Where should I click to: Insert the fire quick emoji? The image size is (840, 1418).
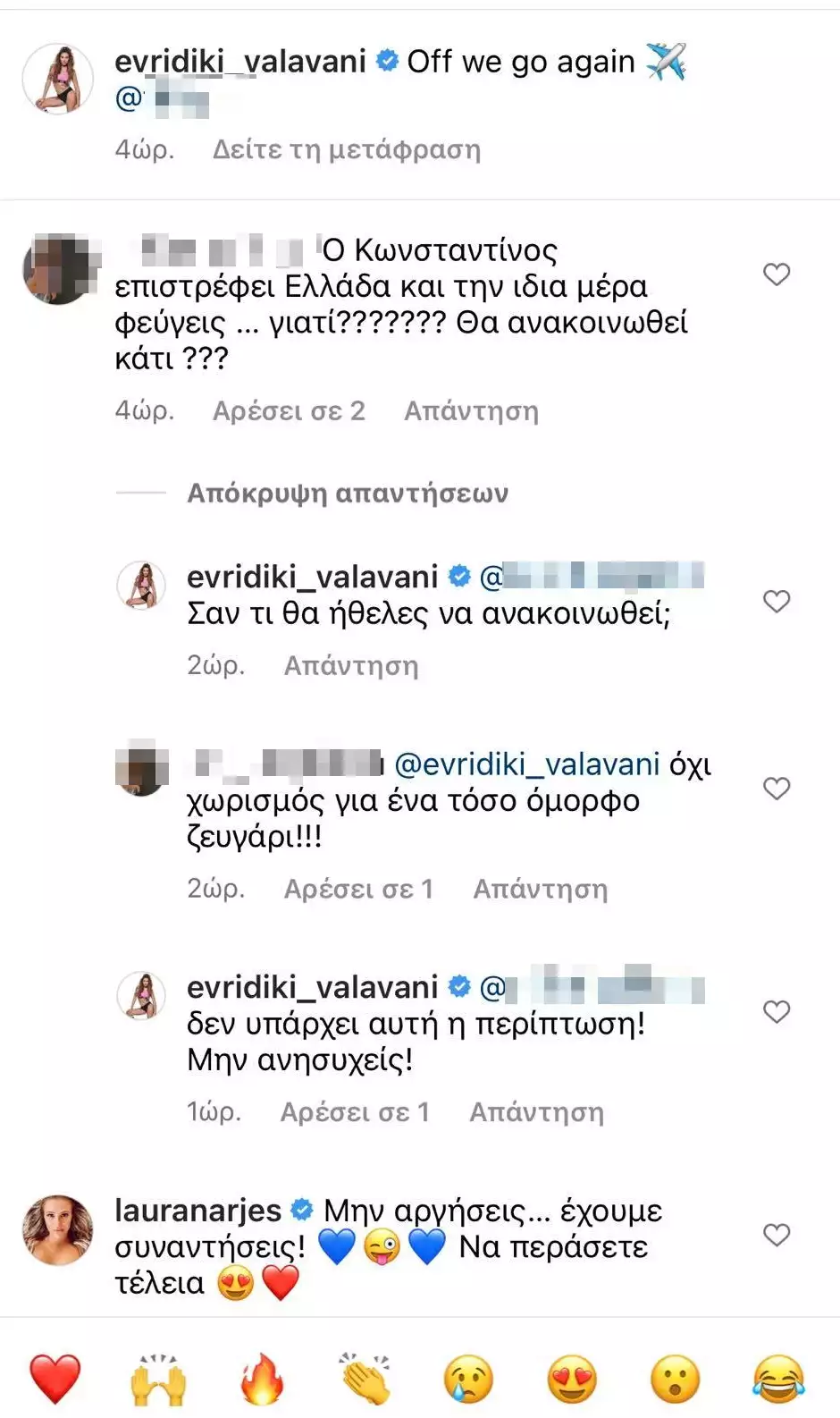(262, 1379)
